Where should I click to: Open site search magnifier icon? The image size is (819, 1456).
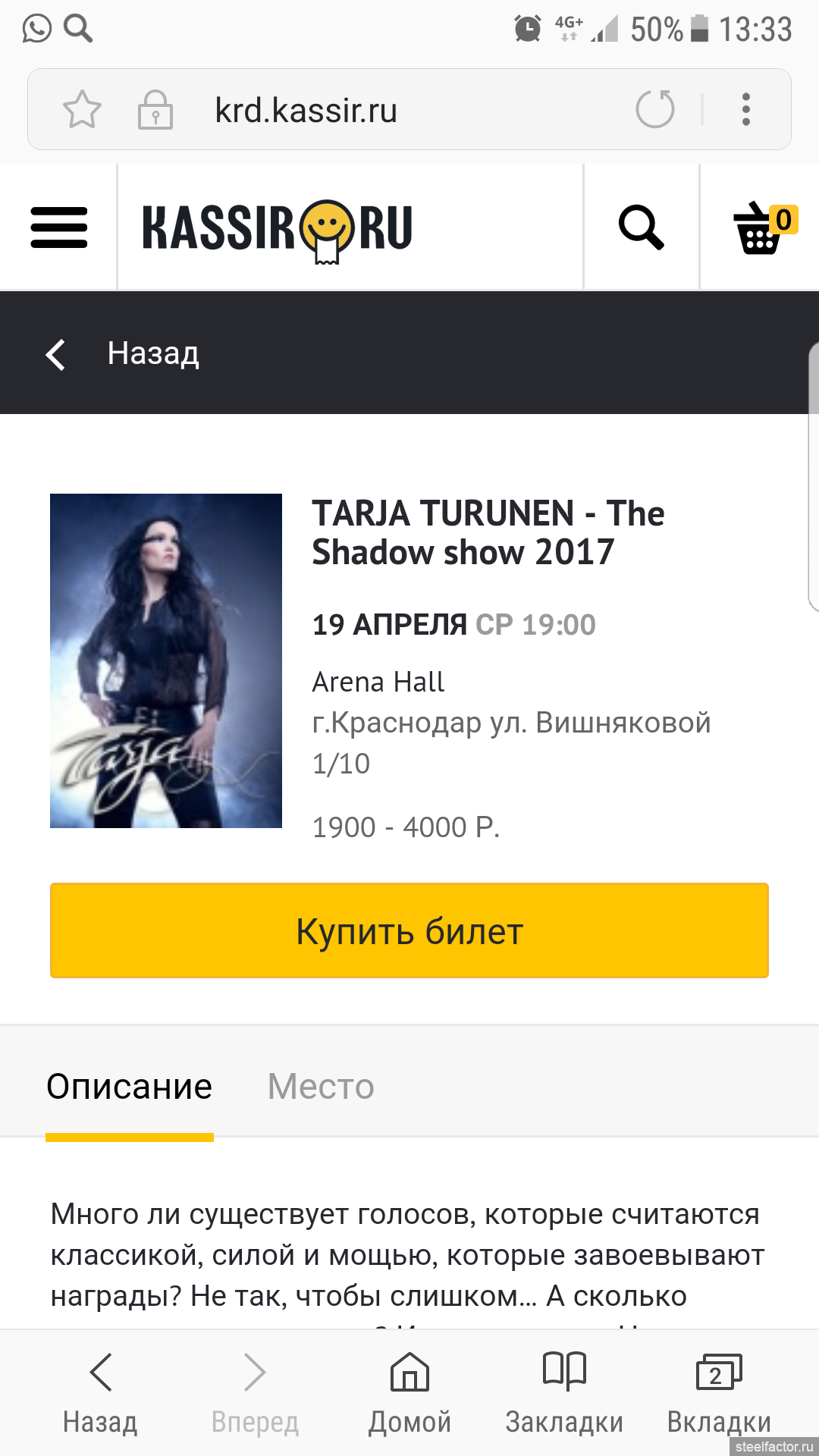tap(642, 227)
